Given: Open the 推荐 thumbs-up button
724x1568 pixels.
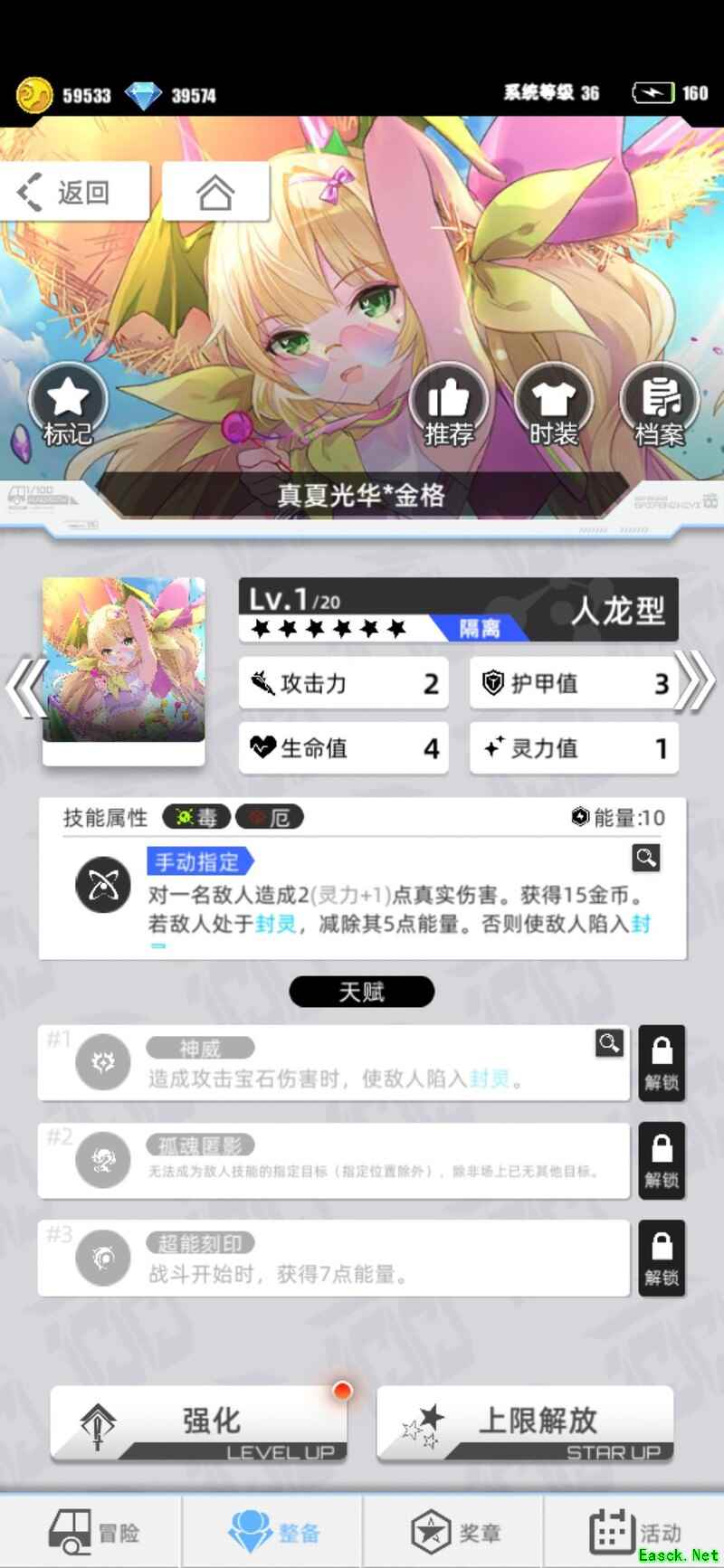Looking at the screenshot, I should [x=449, y=404].
